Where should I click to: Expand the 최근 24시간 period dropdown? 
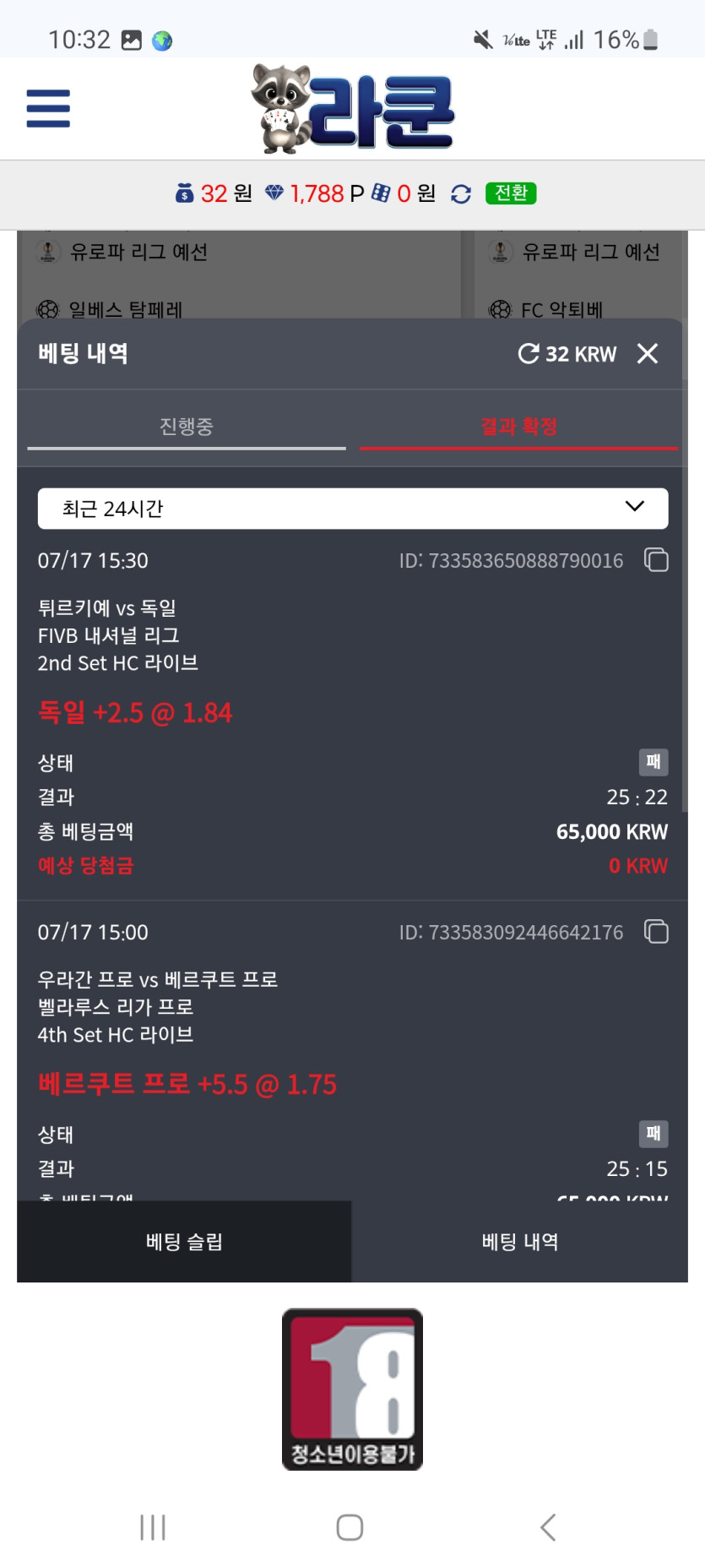tap(353, 509)
